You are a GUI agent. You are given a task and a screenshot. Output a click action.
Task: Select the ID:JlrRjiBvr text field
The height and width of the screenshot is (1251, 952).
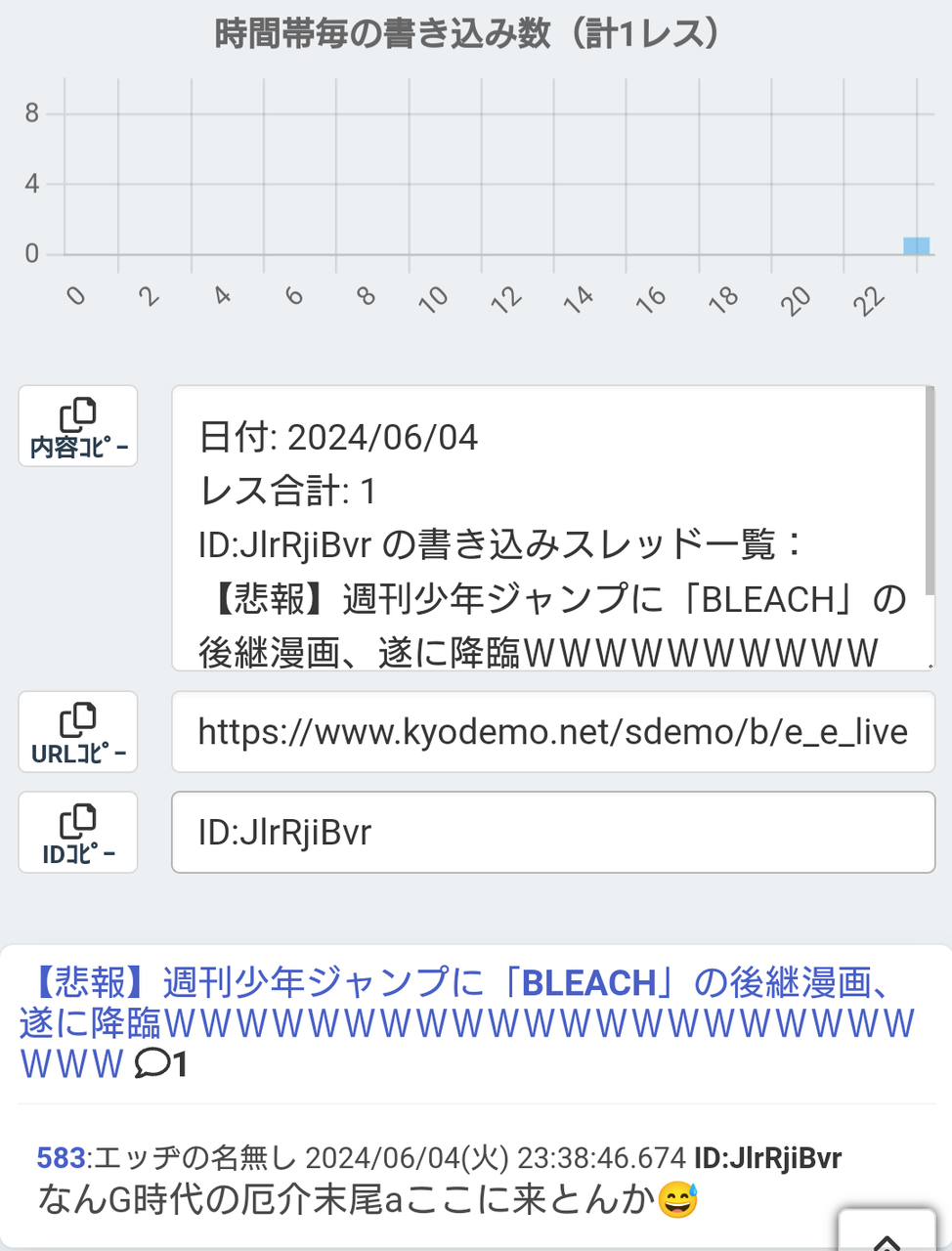pos(553,832)
